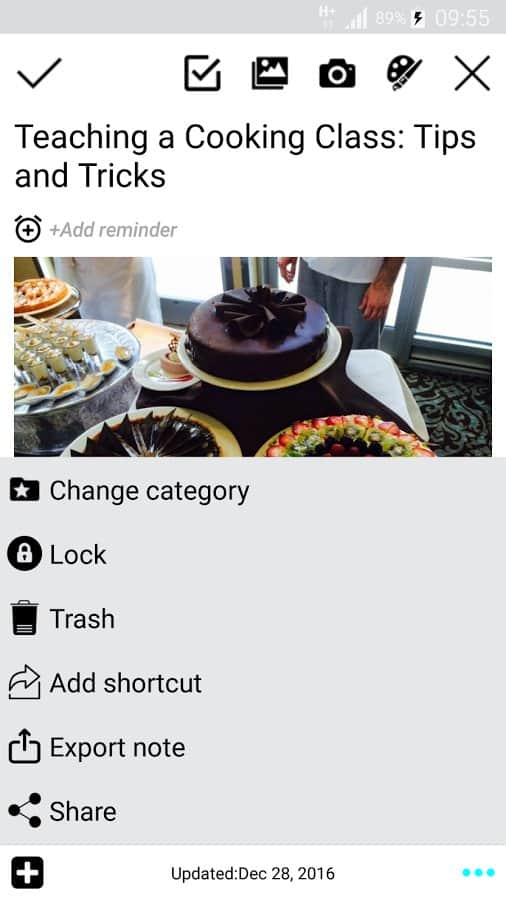Screen dimensions: 506x900
Task: Choose Add shortcut
Action: [x=253, y=683]
